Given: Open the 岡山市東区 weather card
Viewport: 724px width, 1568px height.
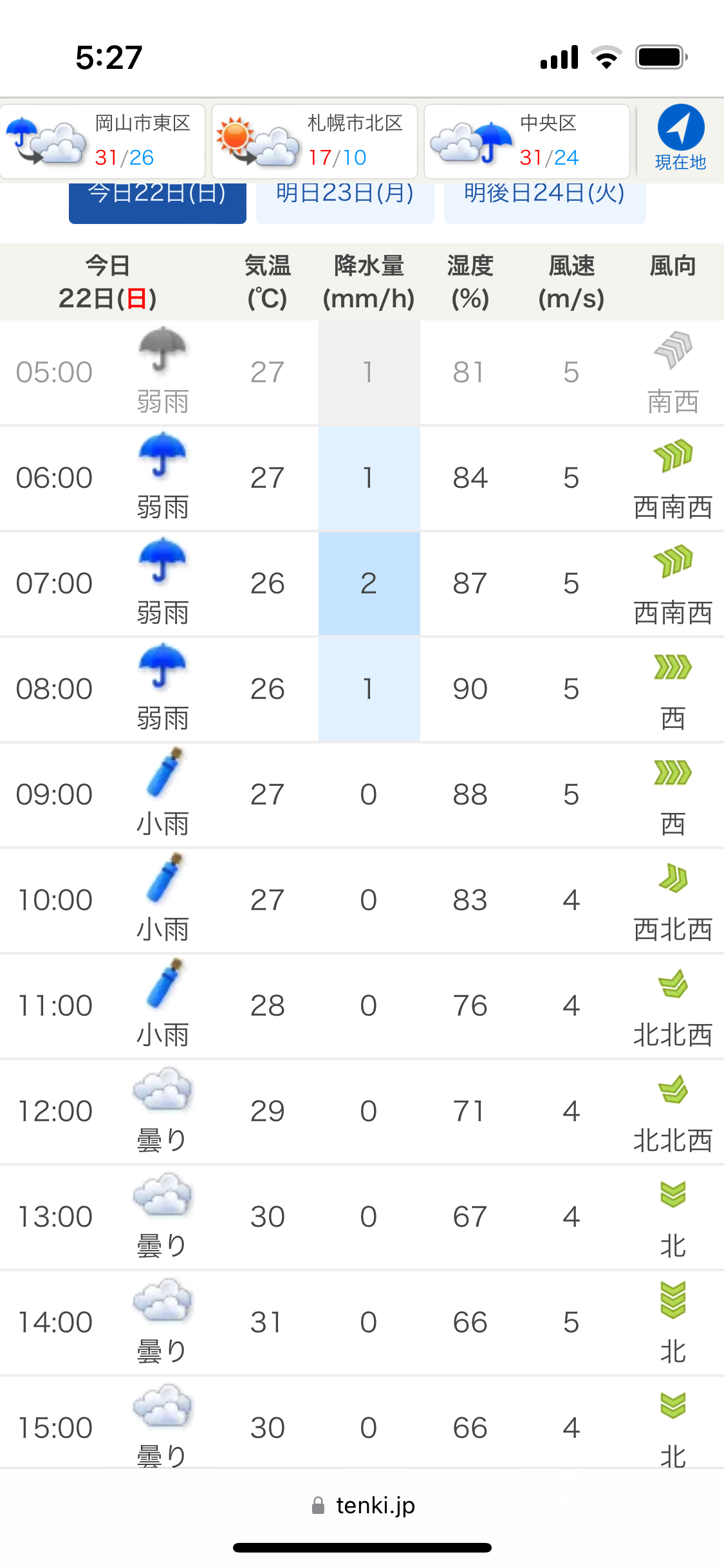Looking at the screenshot, I should 102,141.
